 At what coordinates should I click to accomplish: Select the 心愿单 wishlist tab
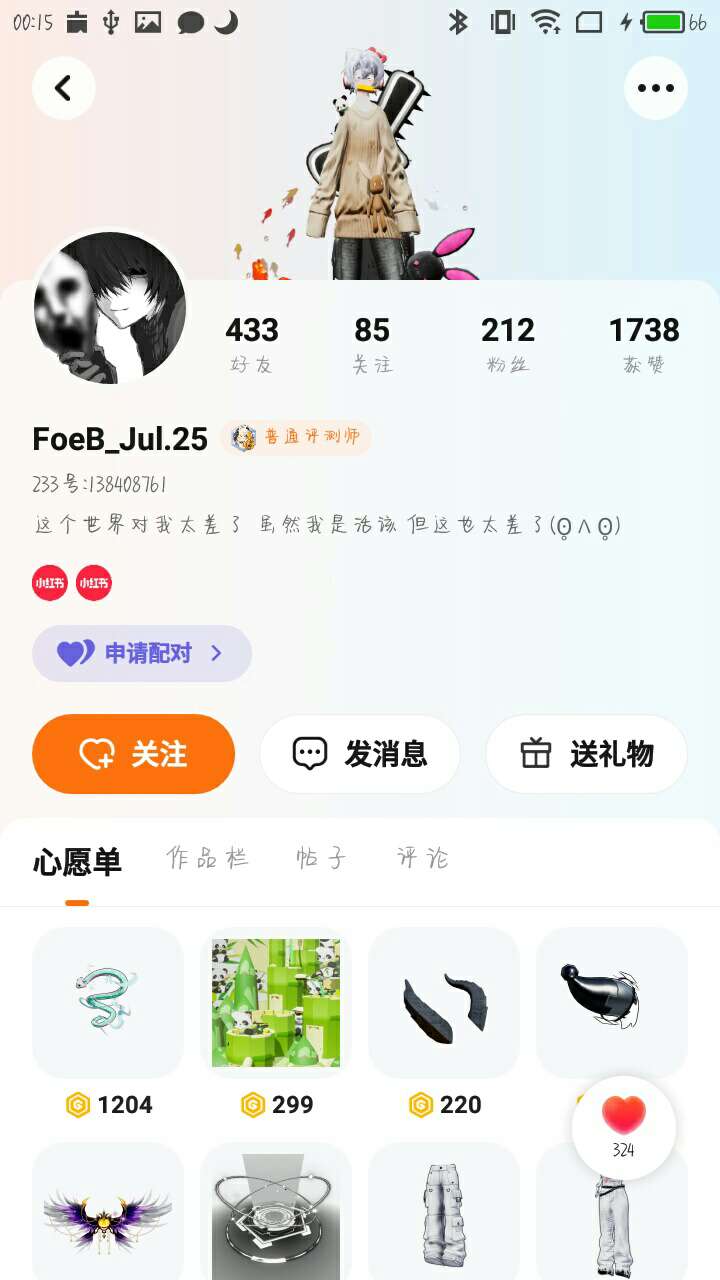77,861
